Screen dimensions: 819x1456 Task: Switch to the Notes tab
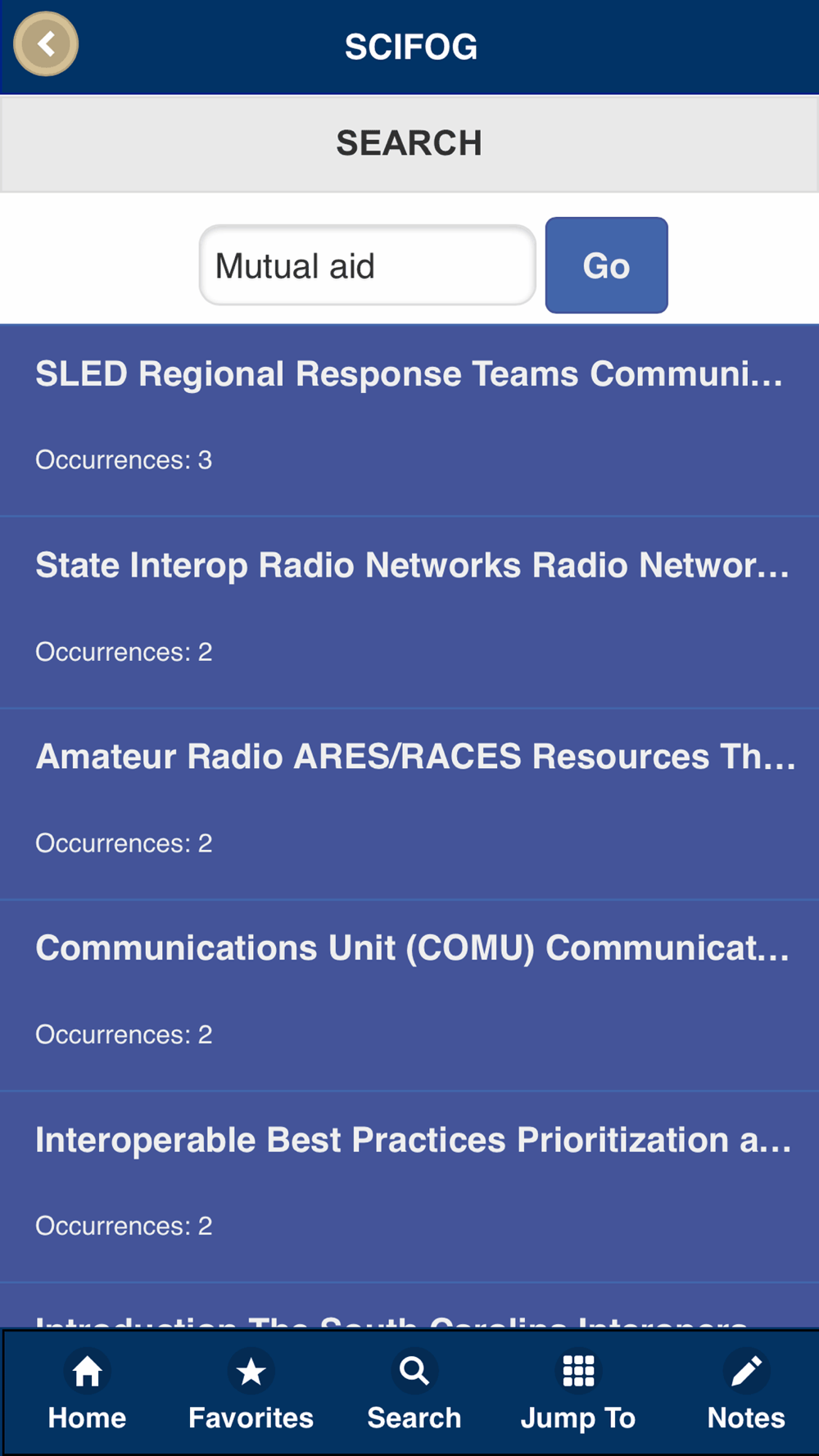point(745,1392)
